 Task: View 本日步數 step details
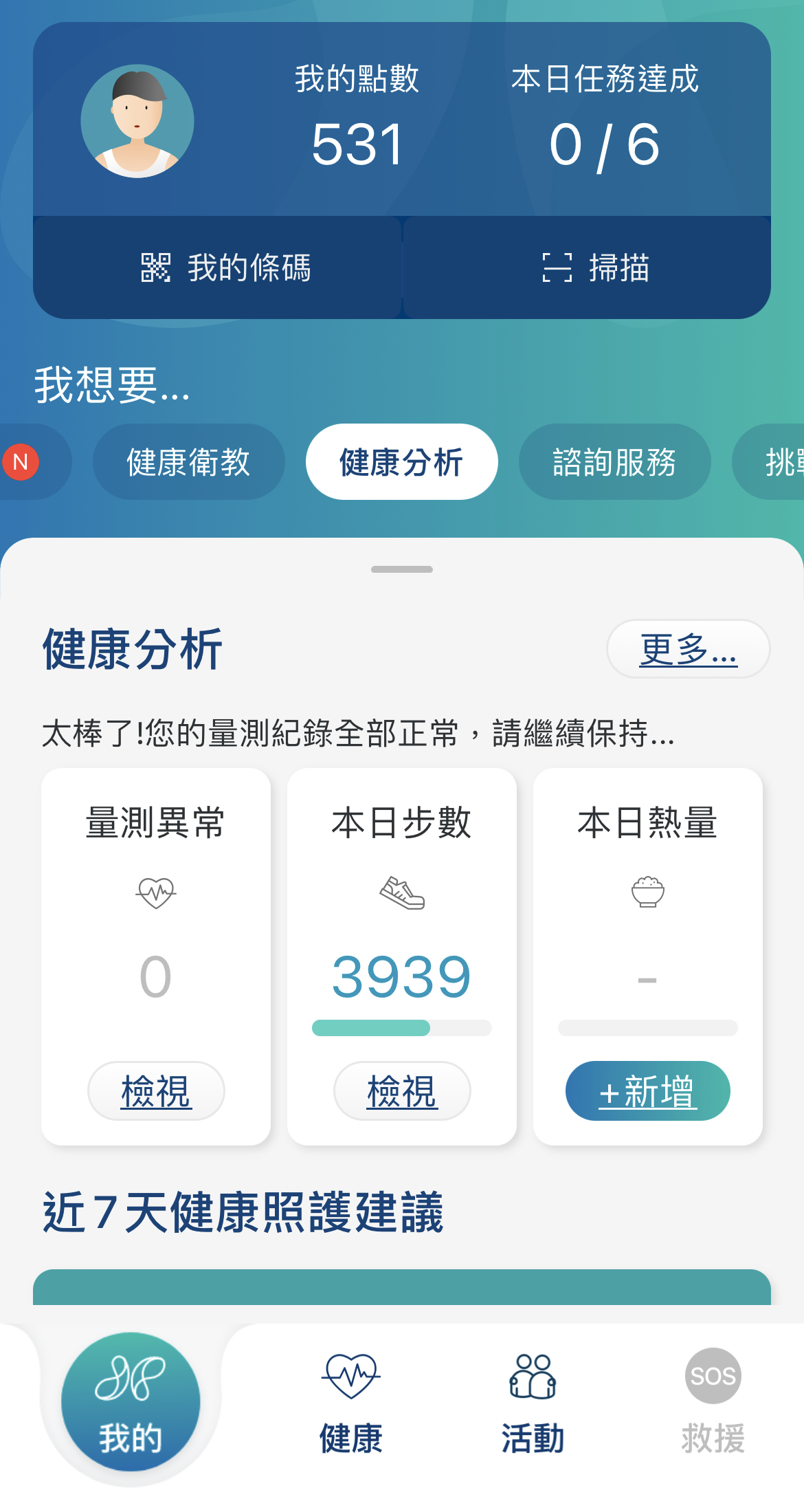(x=402, y=1091)
